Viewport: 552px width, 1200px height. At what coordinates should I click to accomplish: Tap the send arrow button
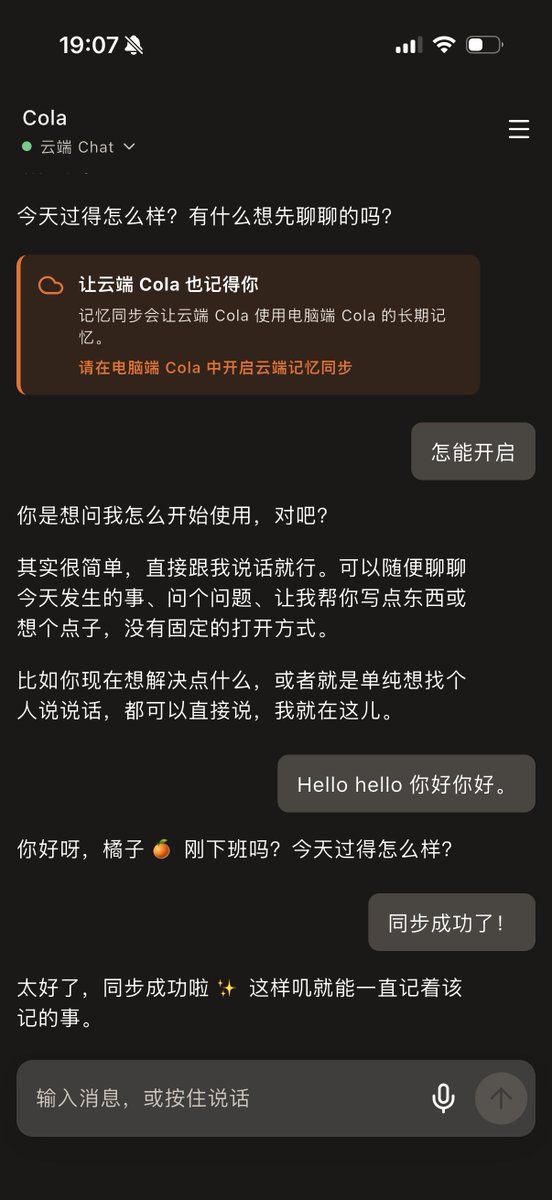(x=501, y=1098)
